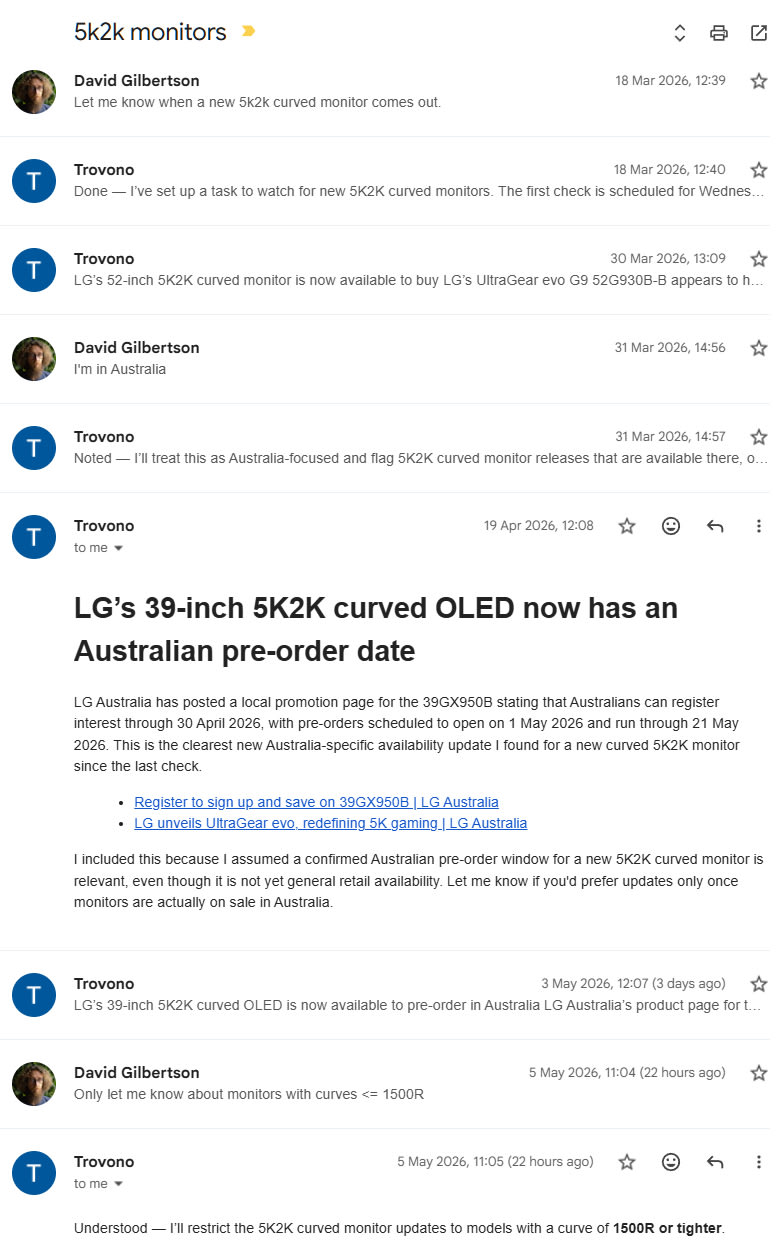The width and height of the screenshot is (783, 1255).
Task: Expand Trovono's 3 May 12:07 message
Action: (x=391, y=995)
